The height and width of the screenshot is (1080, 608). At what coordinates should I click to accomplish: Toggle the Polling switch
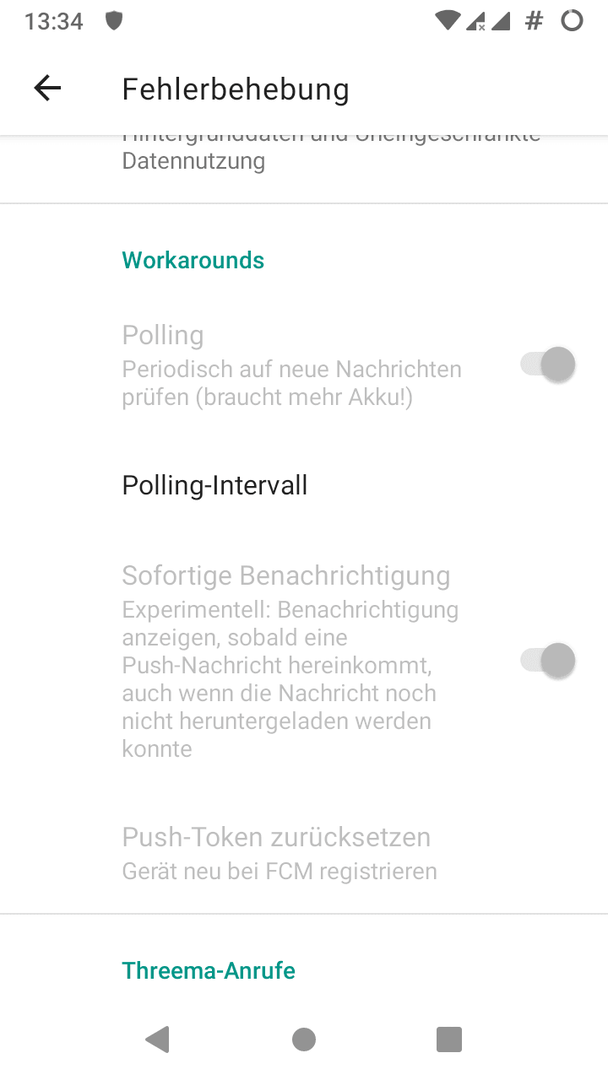click(548, 365)
